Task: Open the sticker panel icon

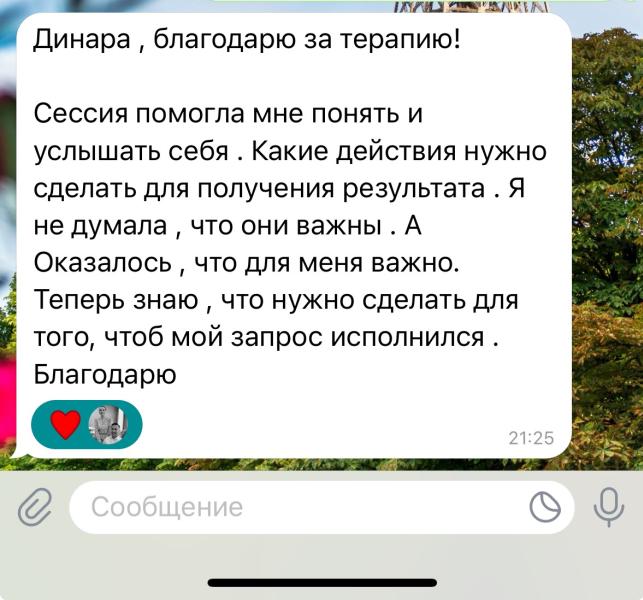Action: click(545, 507)
